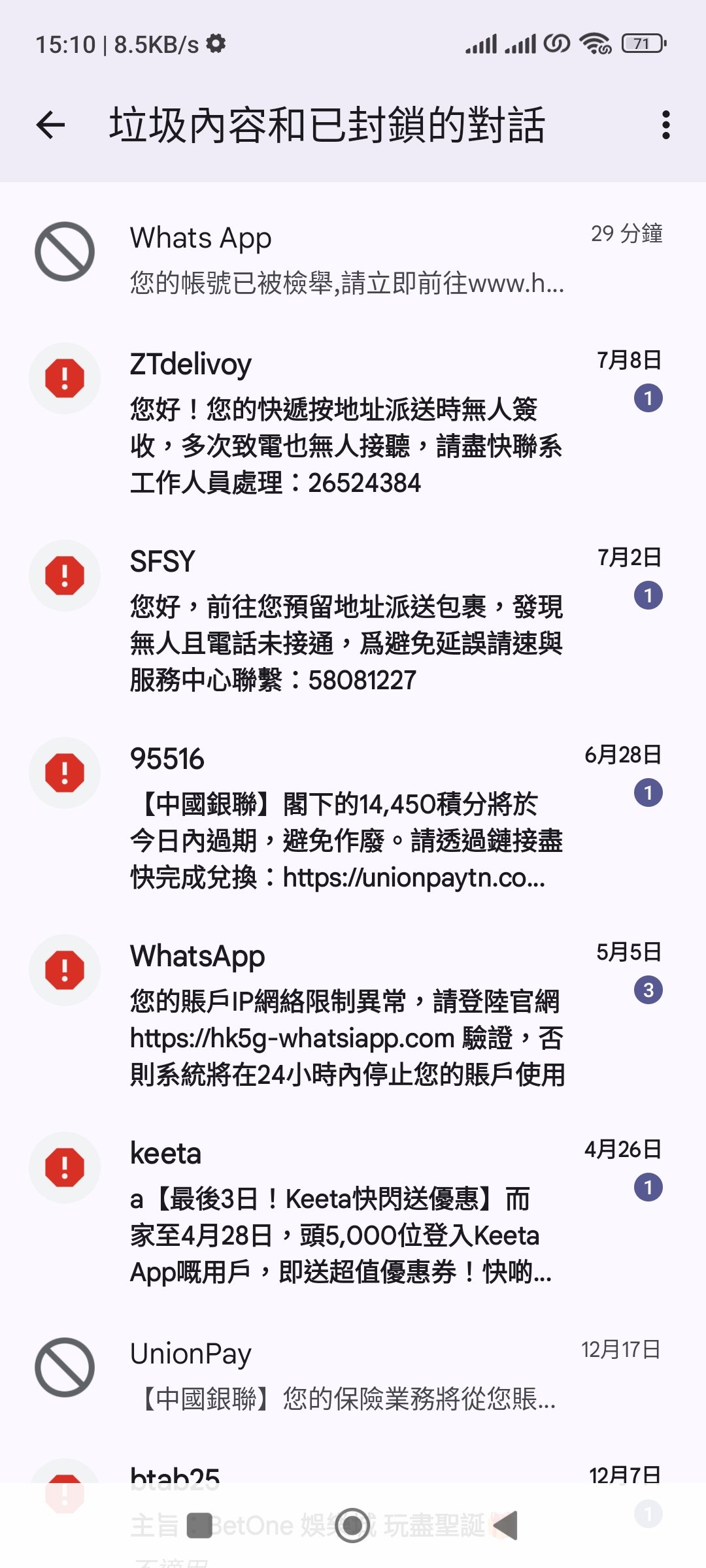The height and width of the screenshot is (1568, 706).
Task: Open the keeta promotional message
Action: (x=353, y=1211)
